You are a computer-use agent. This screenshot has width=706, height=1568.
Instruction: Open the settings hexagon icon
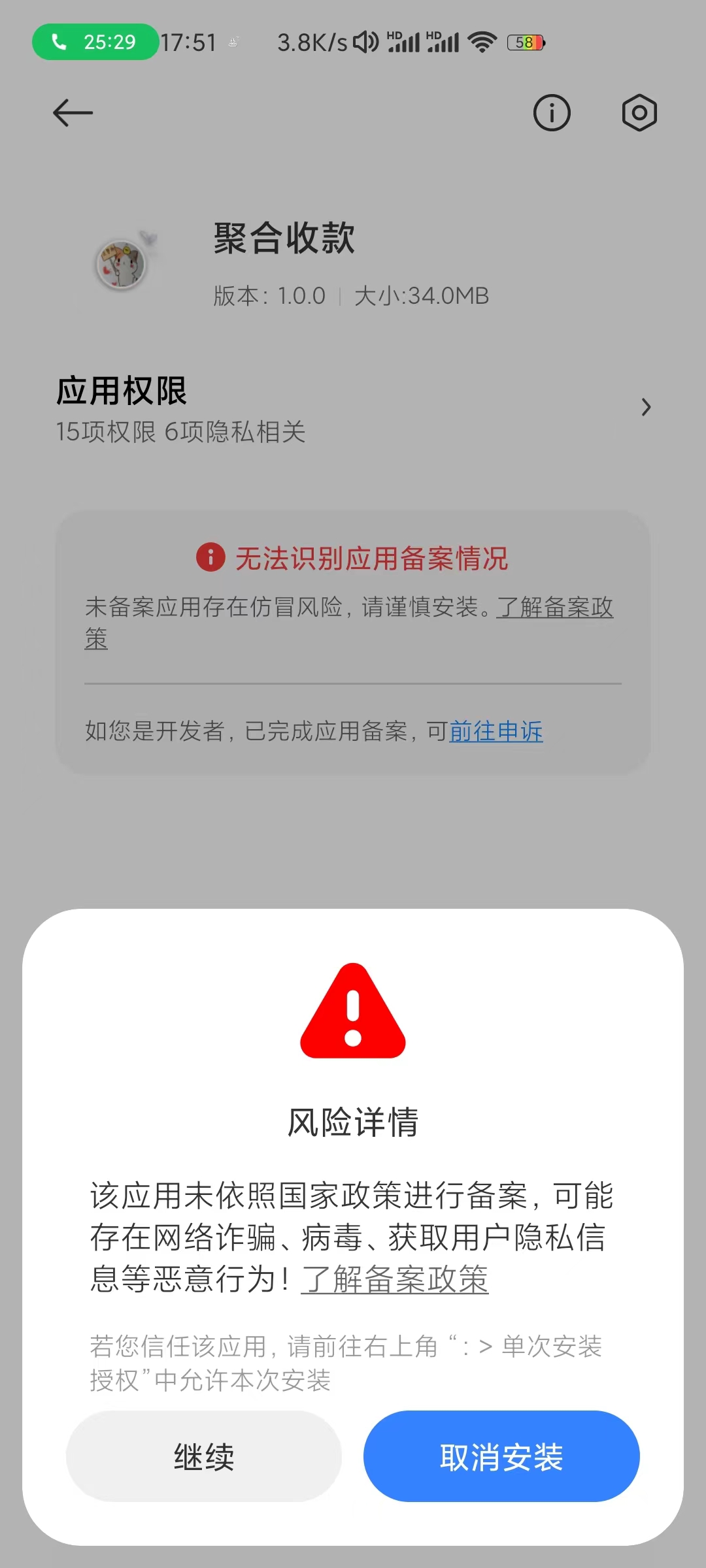639,113
